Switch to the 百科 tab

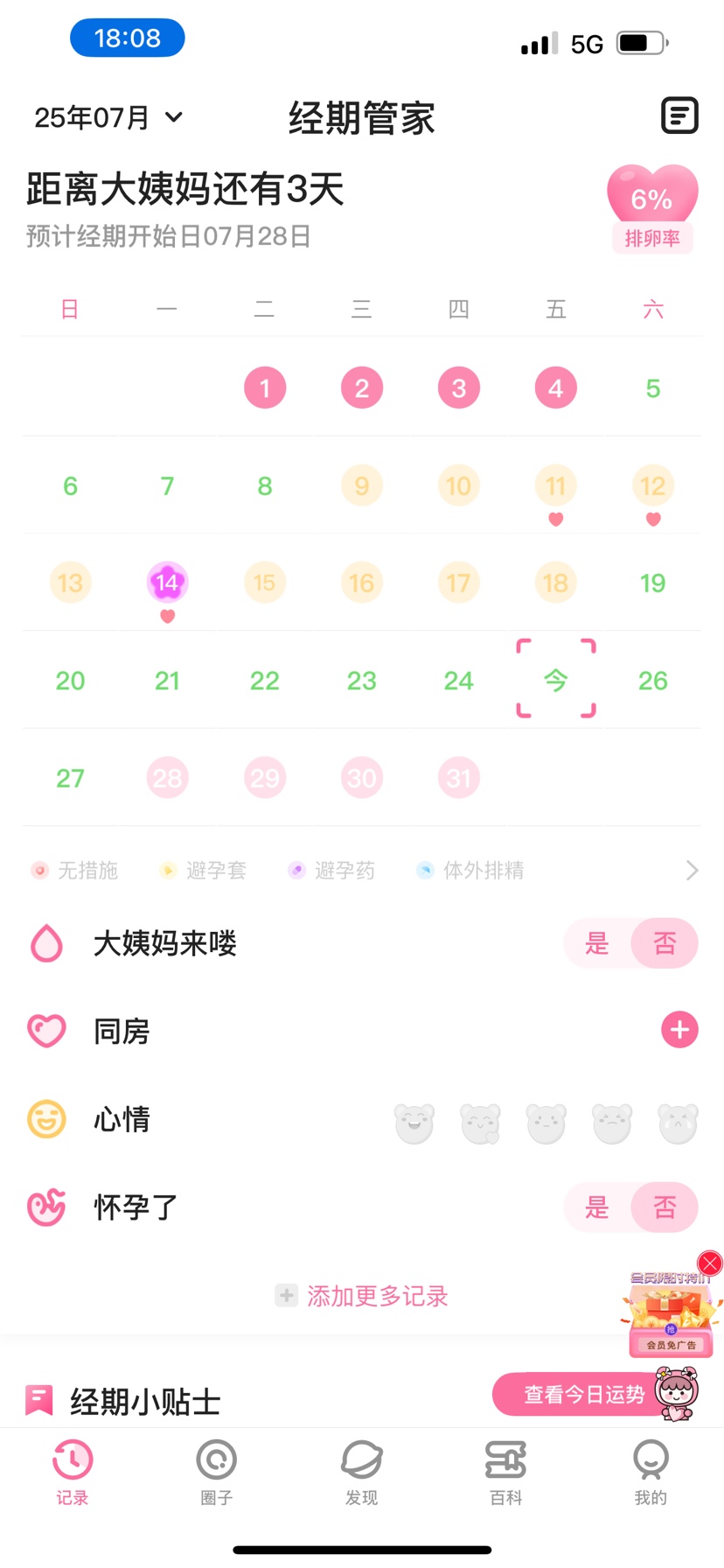[x=505, y=1473]
